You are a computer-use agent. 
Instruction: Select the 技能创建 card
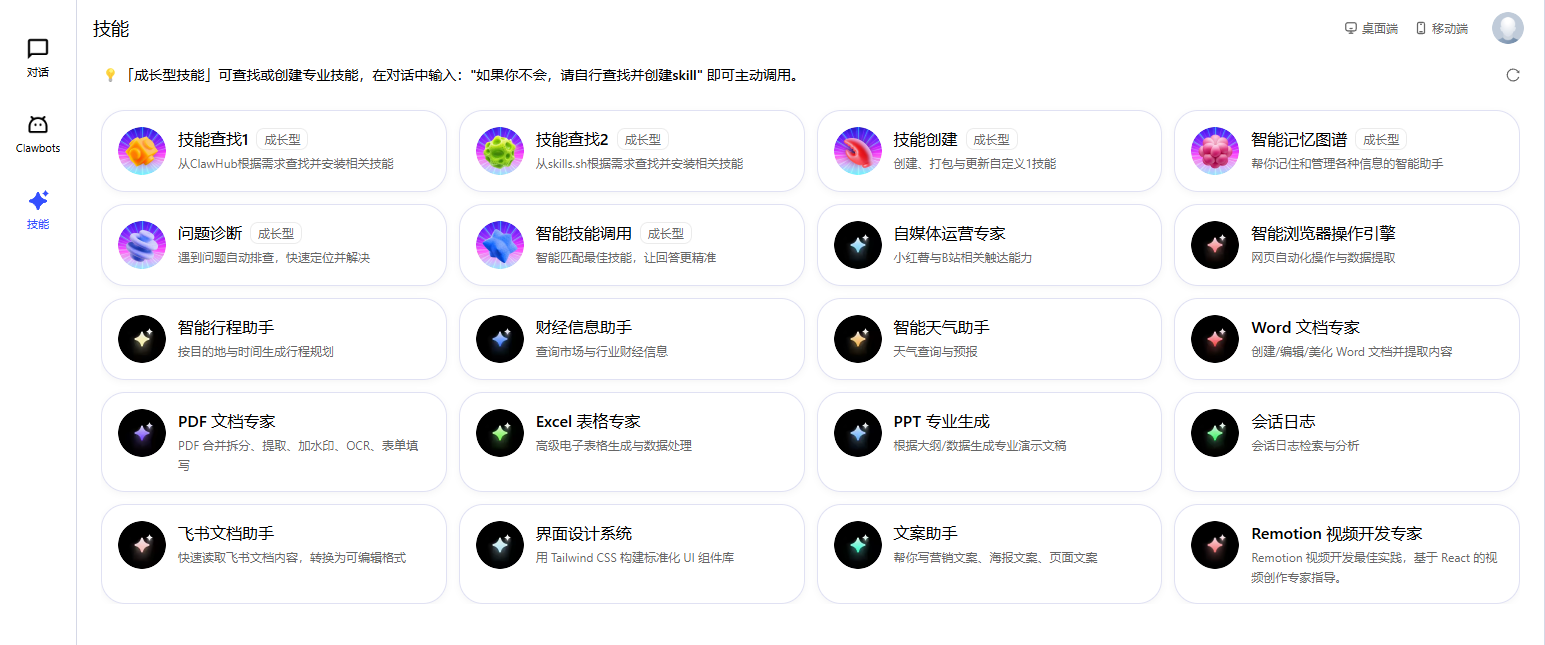tap(989, 151)
